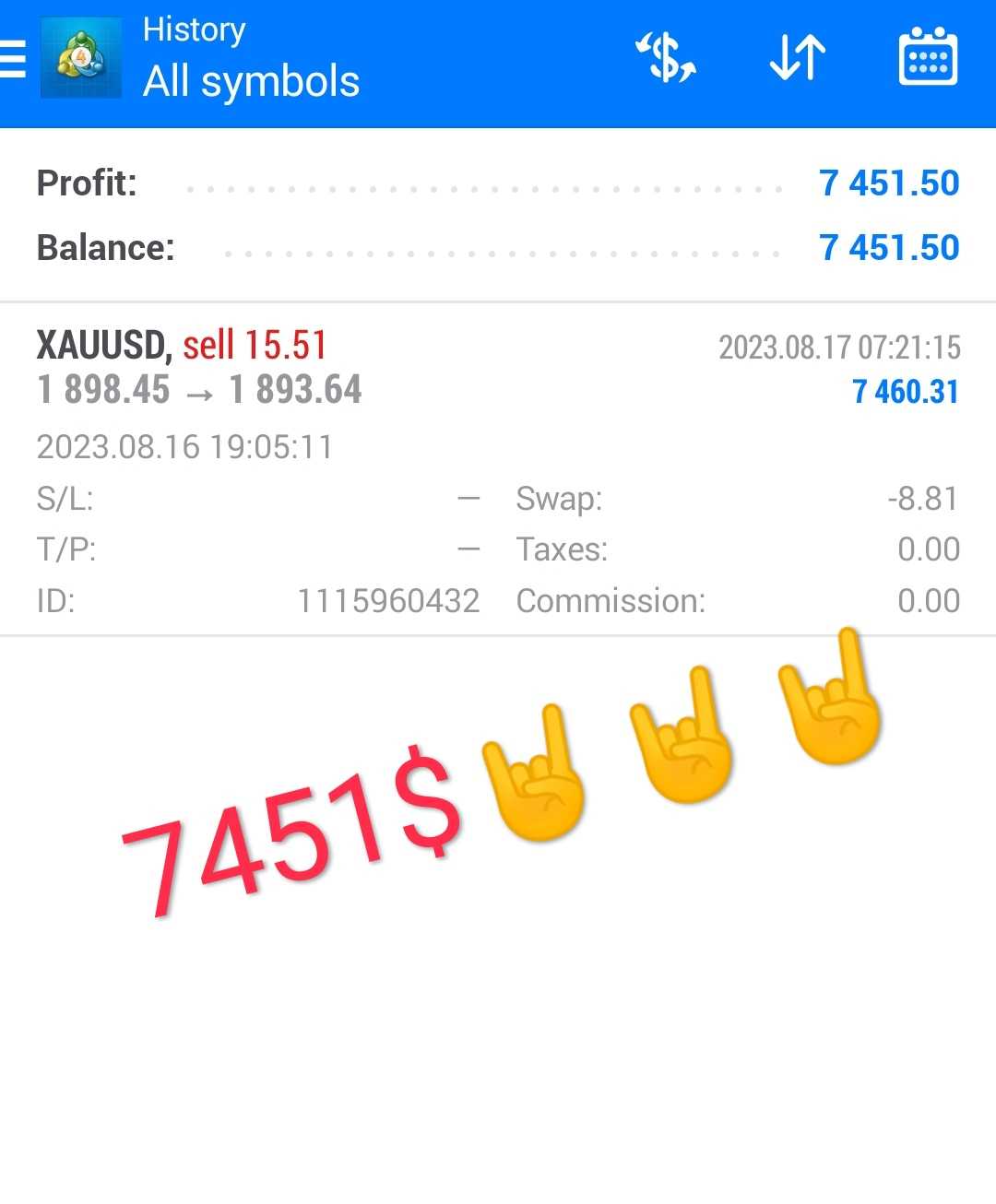Open the side drawer menu

click(x=13, y=59)
